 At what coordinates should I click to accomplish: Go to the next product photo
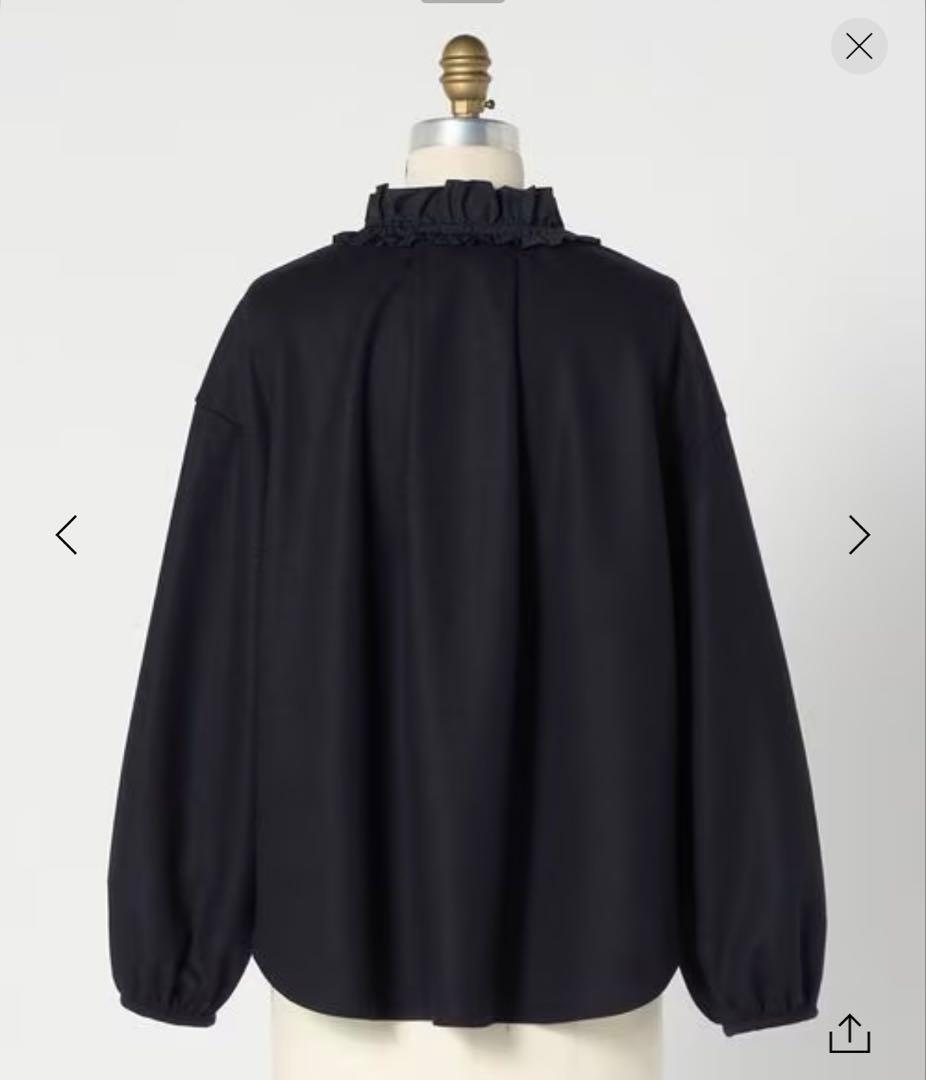click(859, 535)
